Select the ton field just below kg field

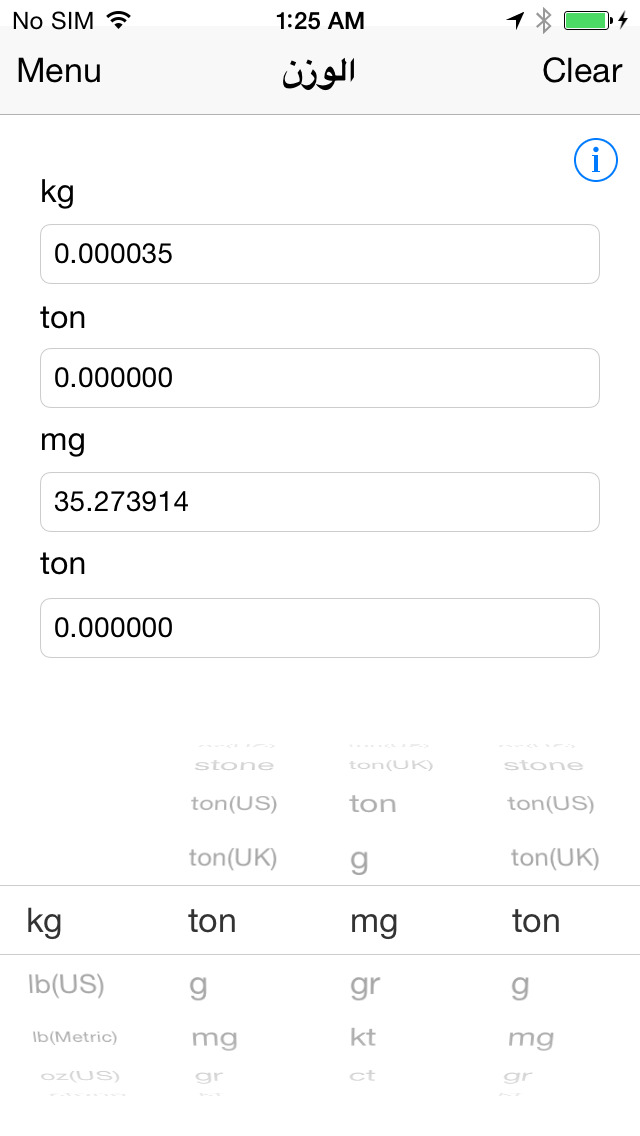click(x=320, y=377)
